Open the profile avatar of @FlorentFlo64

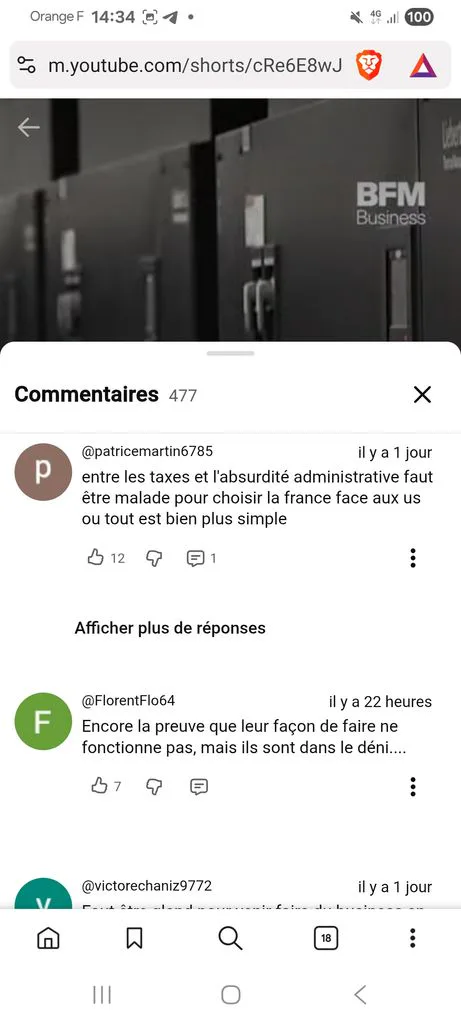[43, 721]
